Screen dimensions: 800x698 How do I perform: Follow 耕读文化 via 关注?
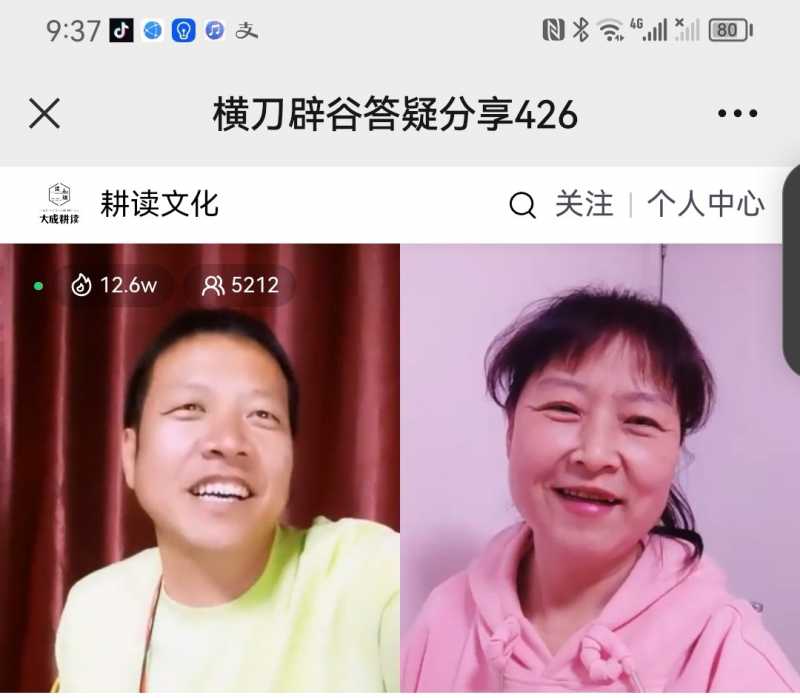pyautogui.click(x=584, y=205)
